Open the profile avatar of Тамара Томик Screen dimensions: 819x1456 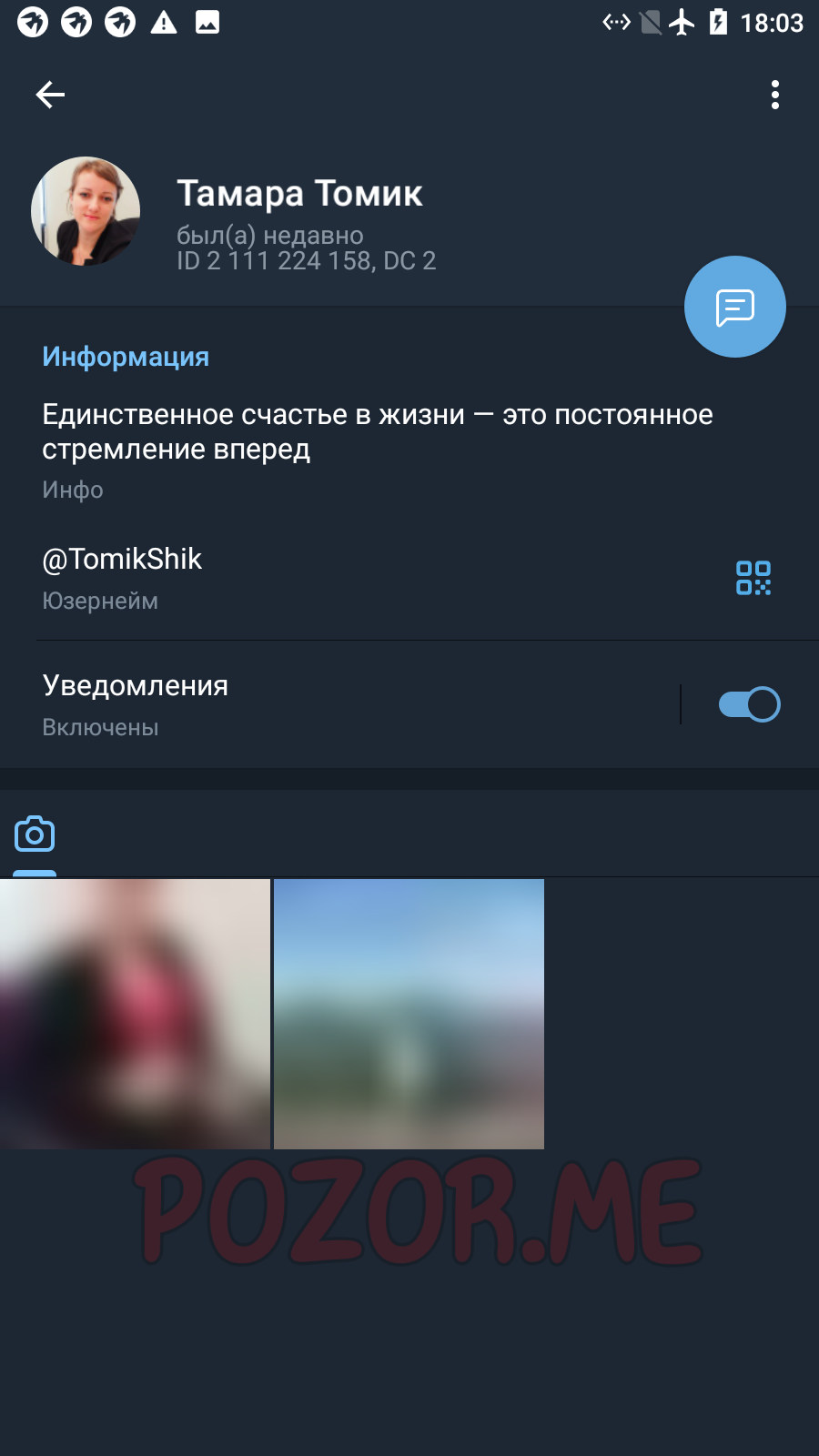pos(86,211)
